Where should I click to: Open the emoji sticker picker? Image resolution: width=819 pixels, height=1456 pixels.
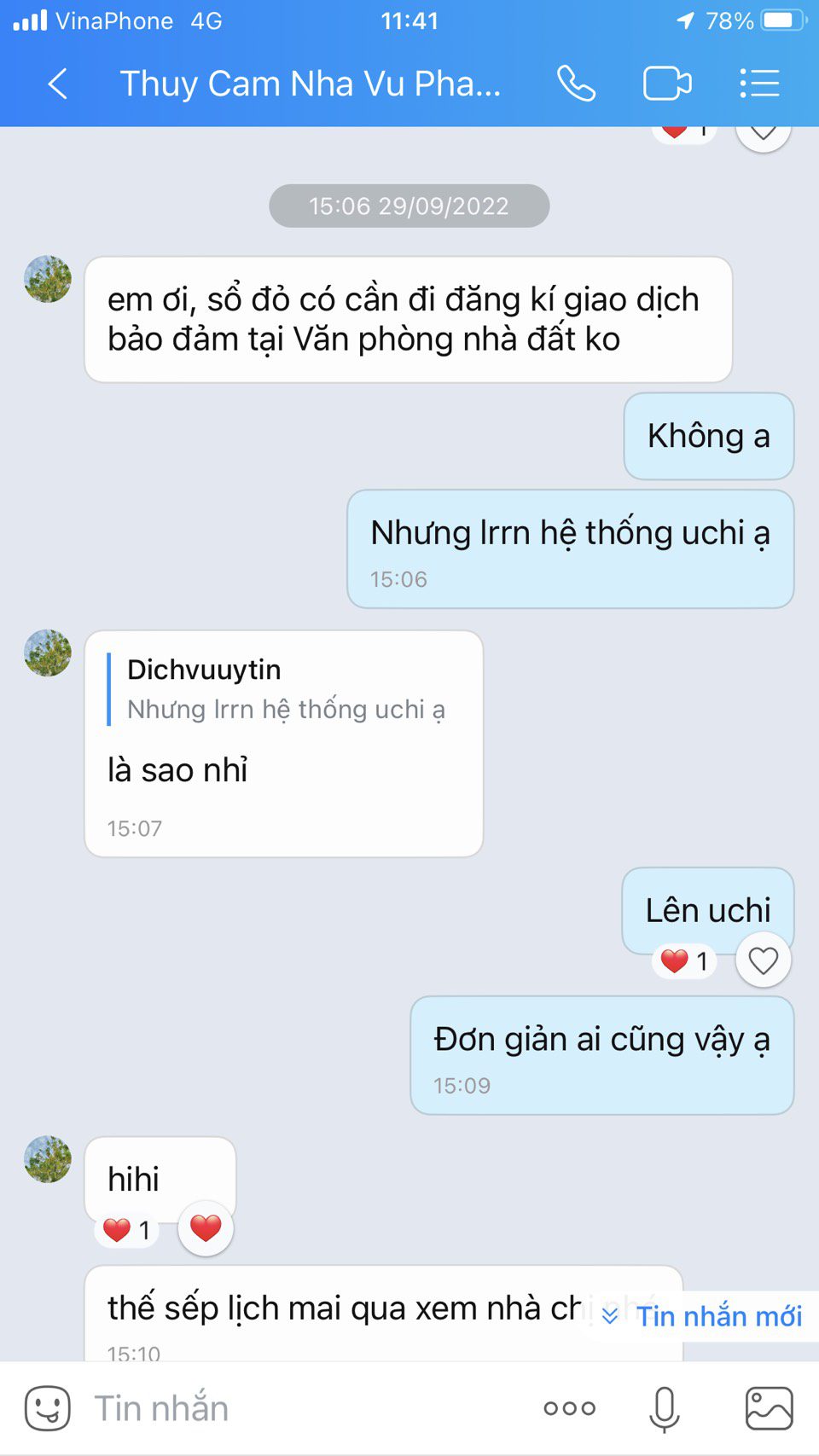click(48, 1408)
